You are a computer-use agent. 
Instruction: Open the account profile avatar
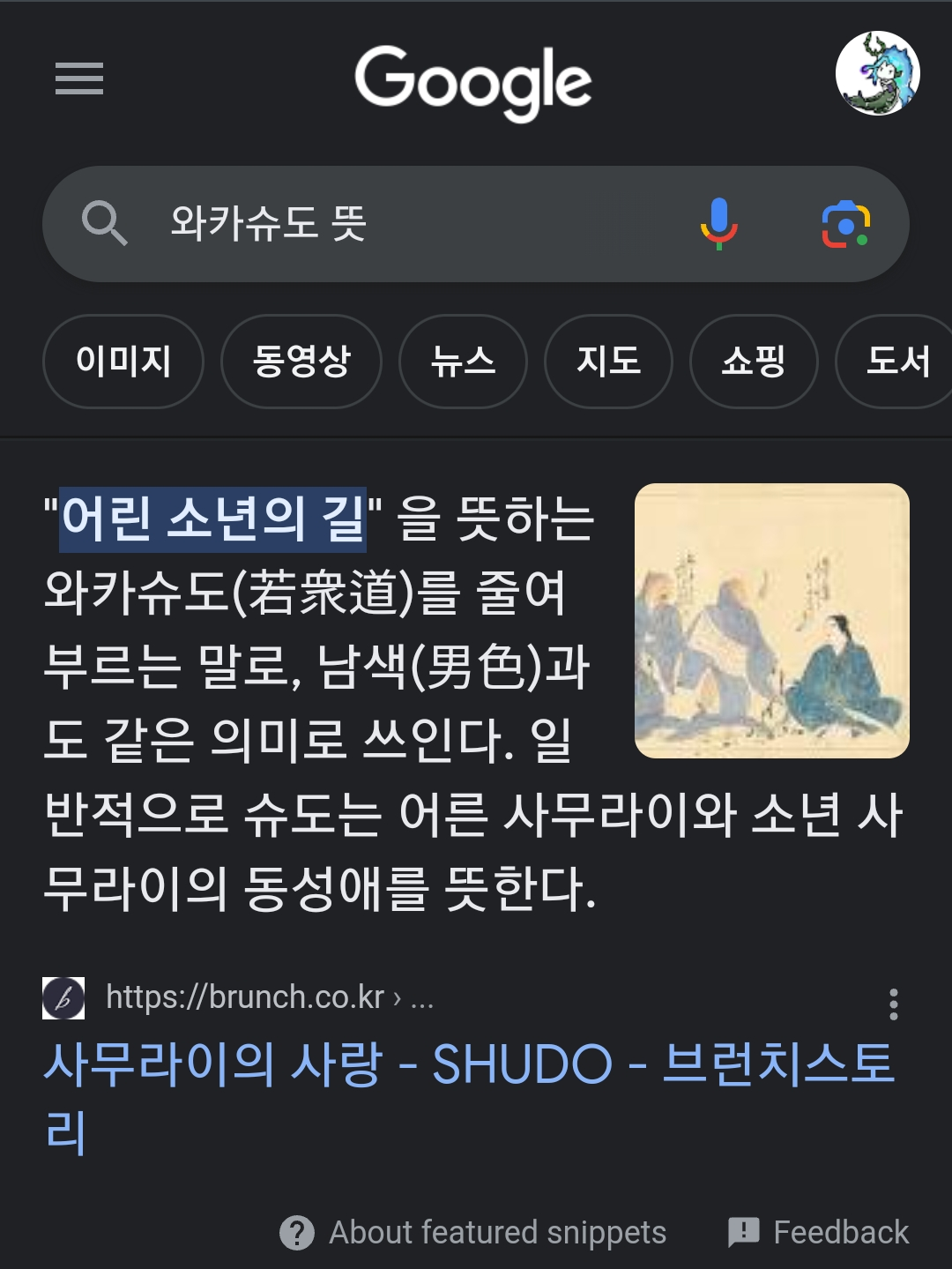877,74
